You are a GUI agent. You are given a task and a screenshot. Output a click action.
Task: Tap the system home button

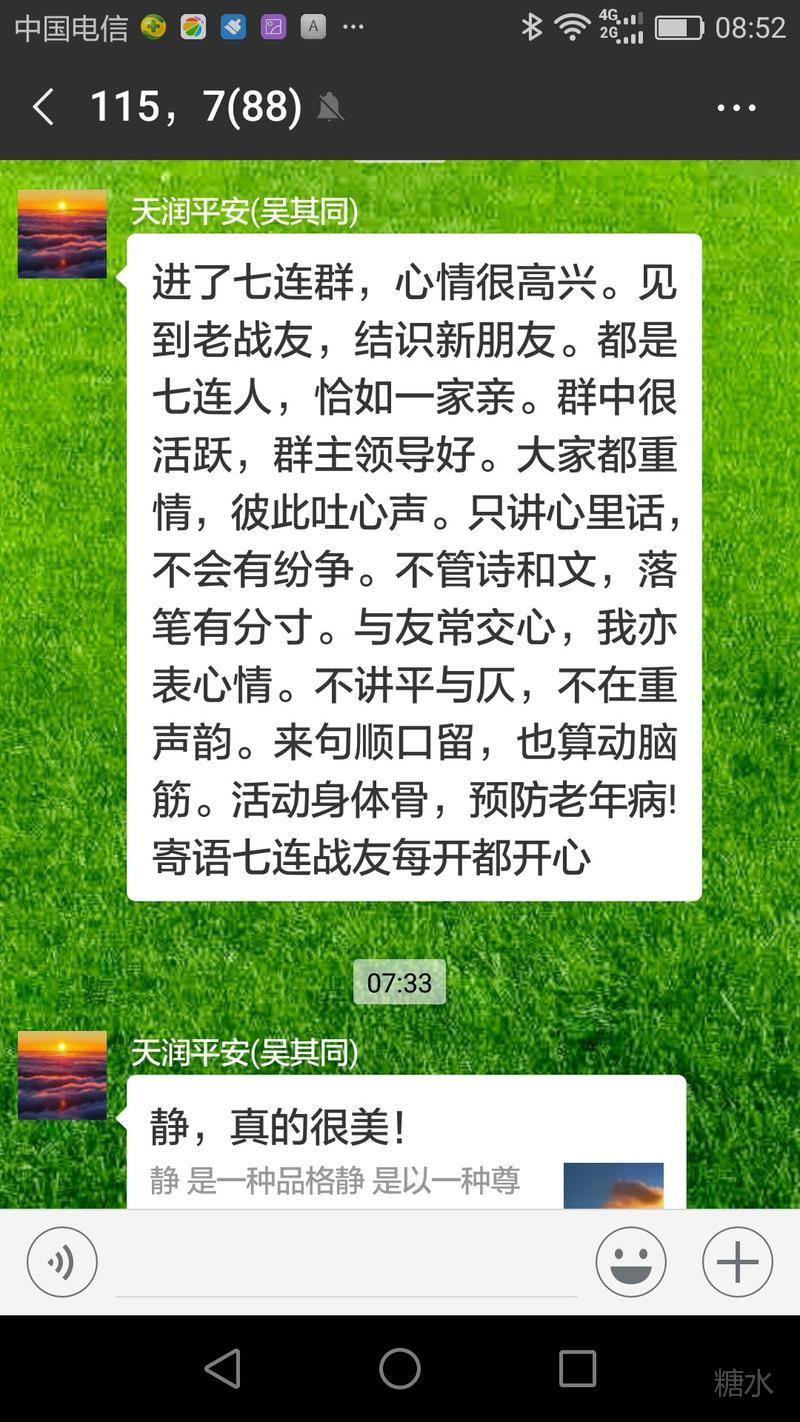pos(399,1368)
